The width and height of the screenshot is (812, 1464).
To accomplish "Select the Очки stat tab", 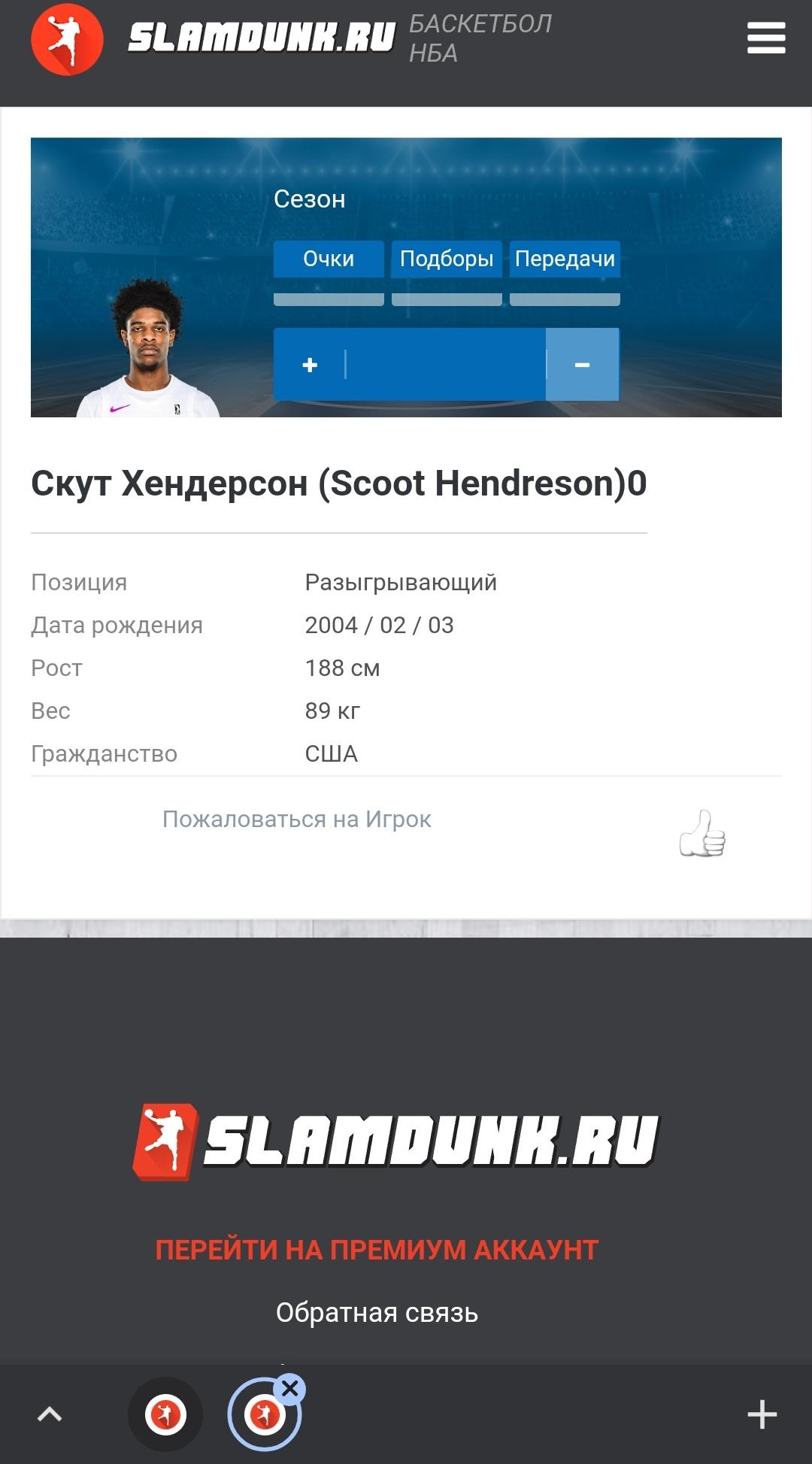I will [x=329, y=259].
